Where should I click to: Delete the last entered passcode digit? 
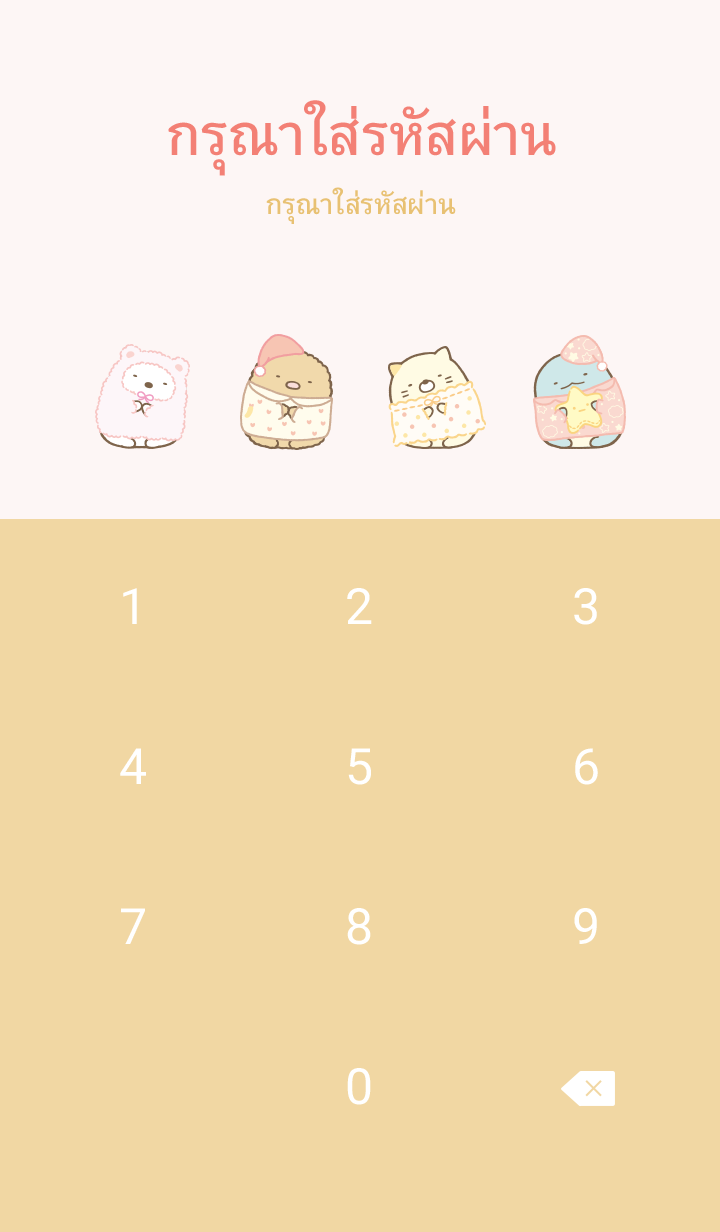(x=588, y=1088)
